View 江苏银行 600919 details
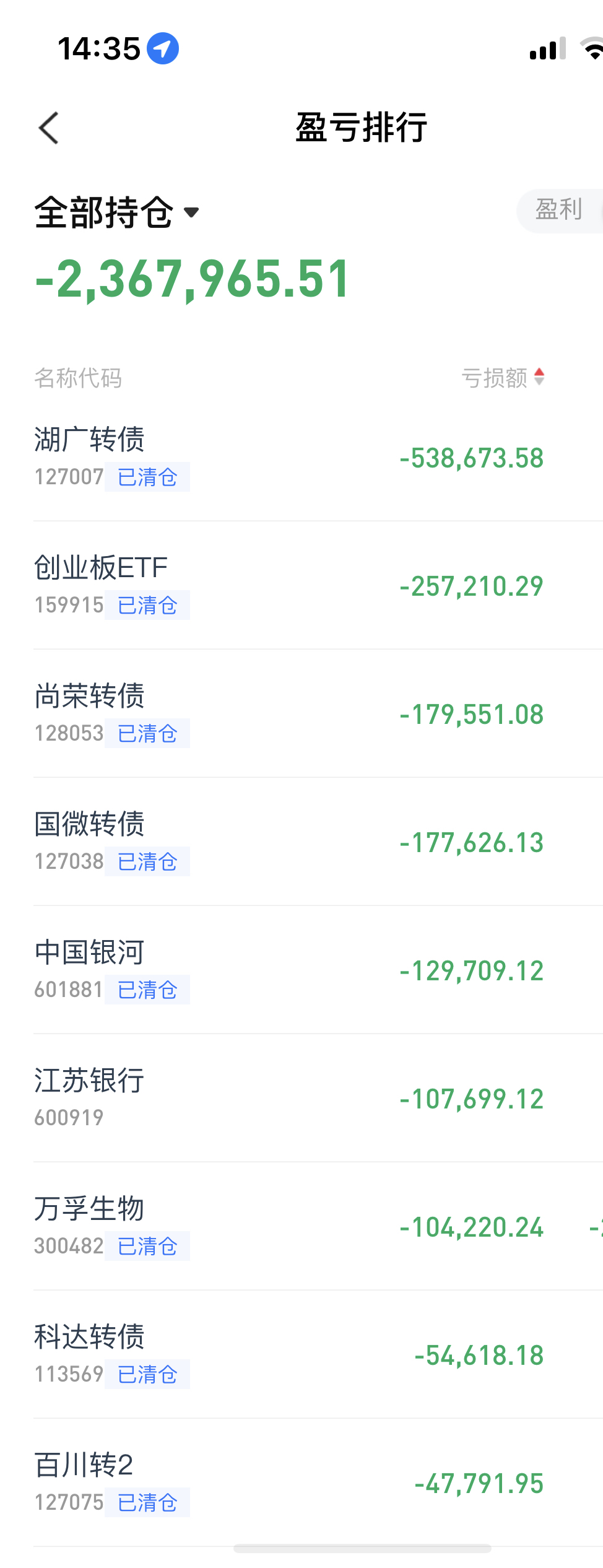This screenshot has height=1568, width=603. 288,1099
